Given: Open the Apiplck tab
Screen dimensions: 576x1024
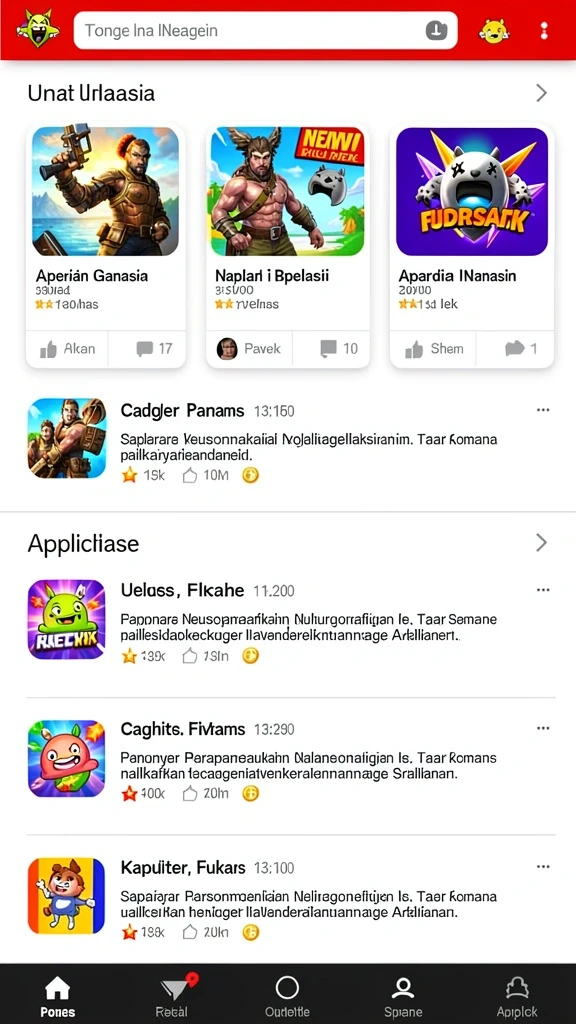Looking at the screenshot, I should (x=517, y=995).
